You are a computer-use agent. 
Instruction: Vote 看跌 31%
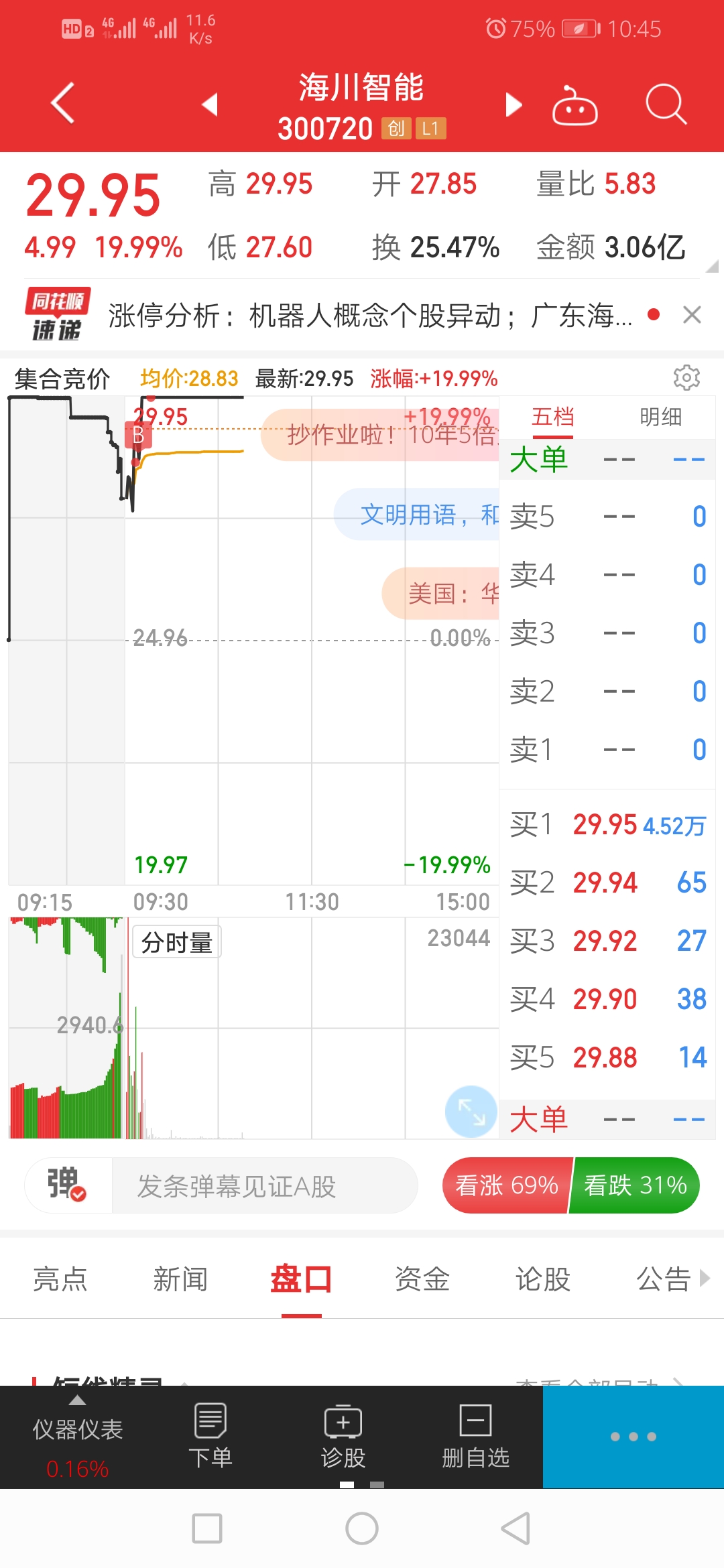[636, 1185]
